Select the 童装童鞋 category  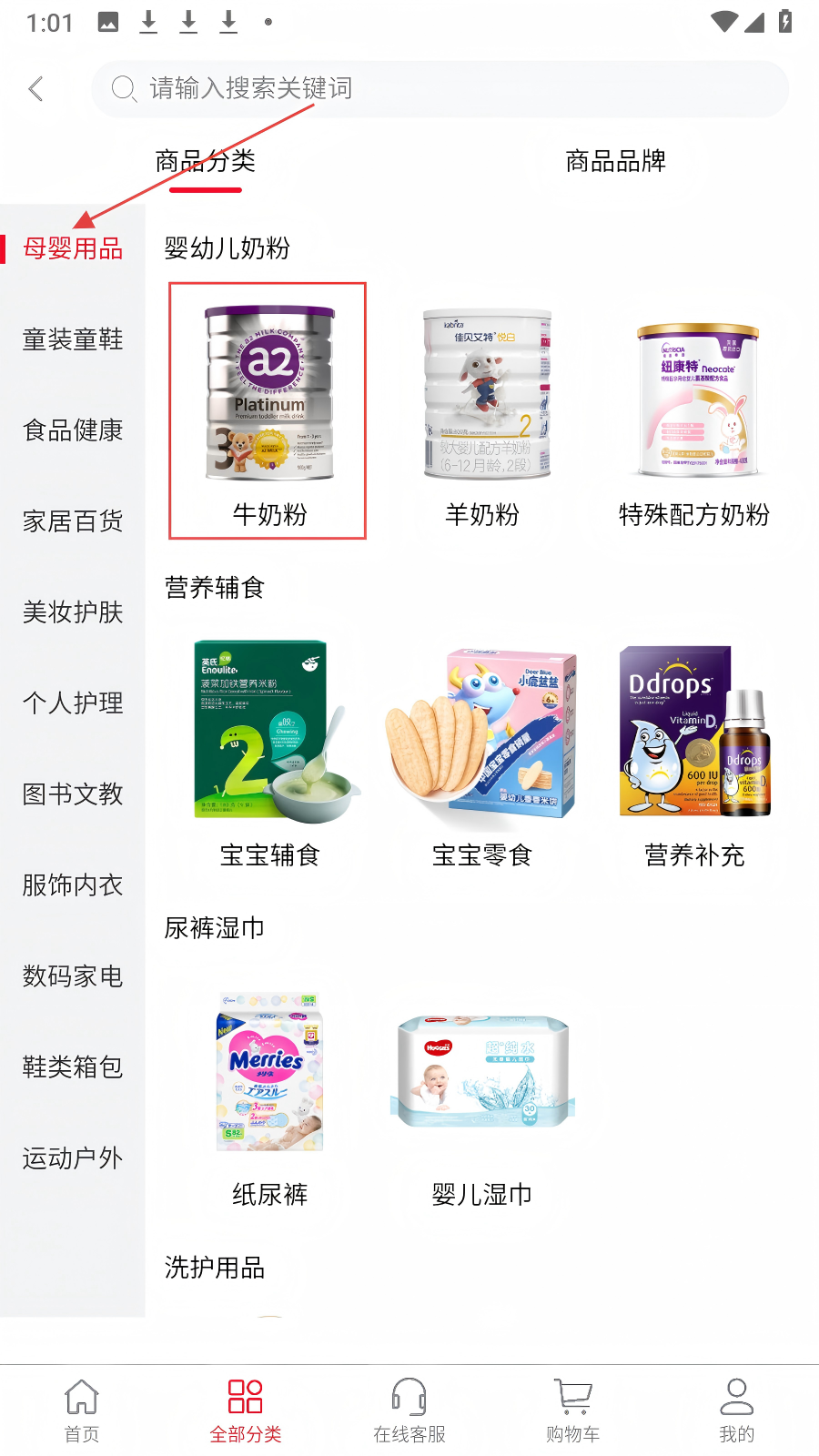point(73,339)
